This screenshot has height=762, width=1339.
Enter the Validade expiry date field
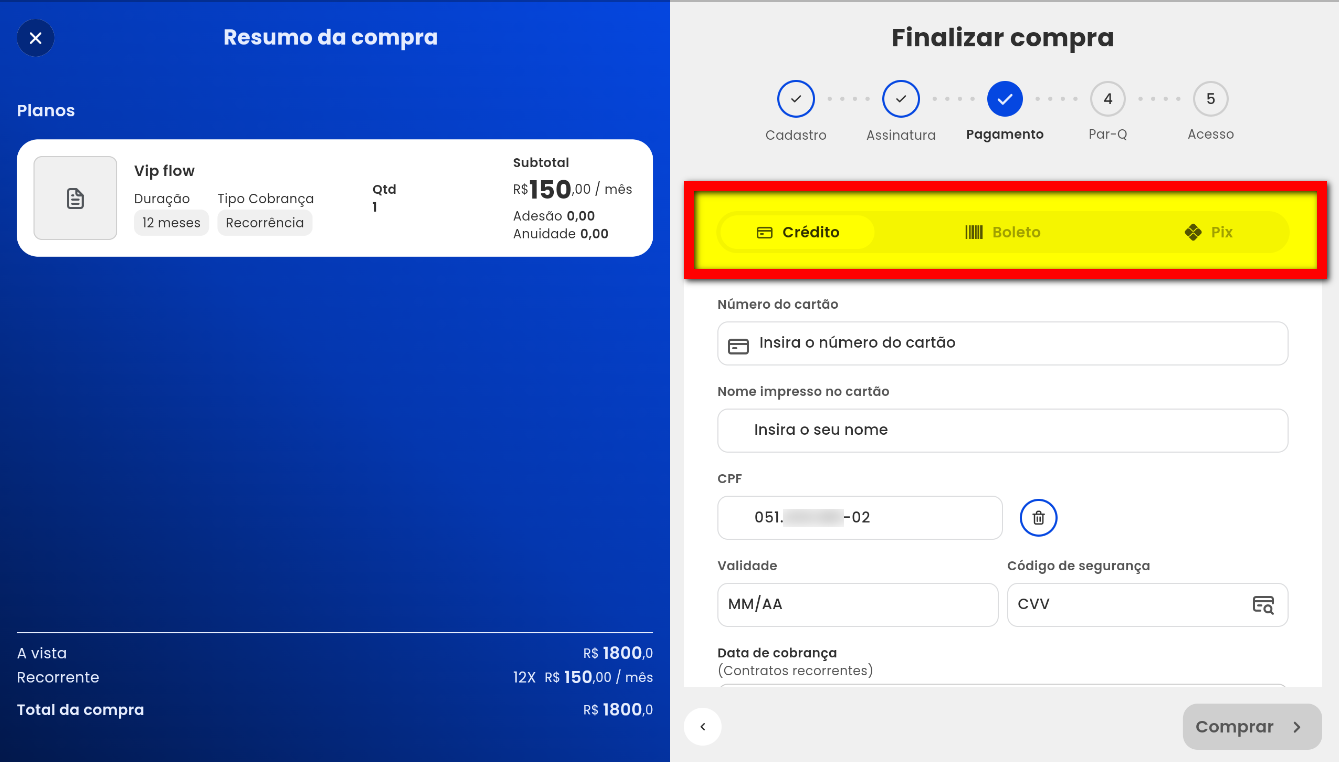coord(857,605)
